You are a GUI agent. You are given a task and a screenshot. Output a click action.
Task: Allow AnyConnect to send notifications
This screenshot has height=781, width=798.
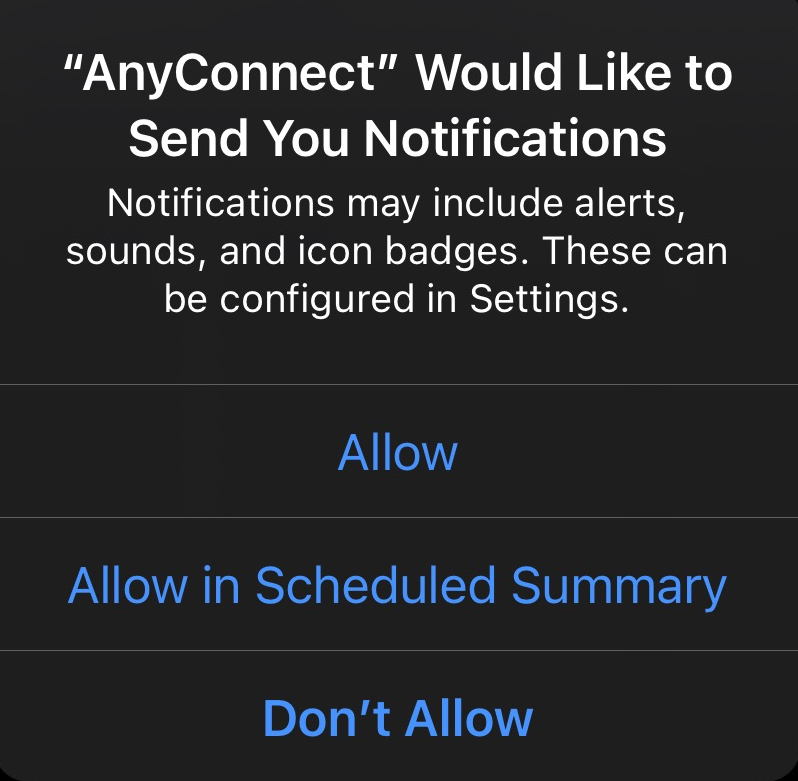coord(398,452)
